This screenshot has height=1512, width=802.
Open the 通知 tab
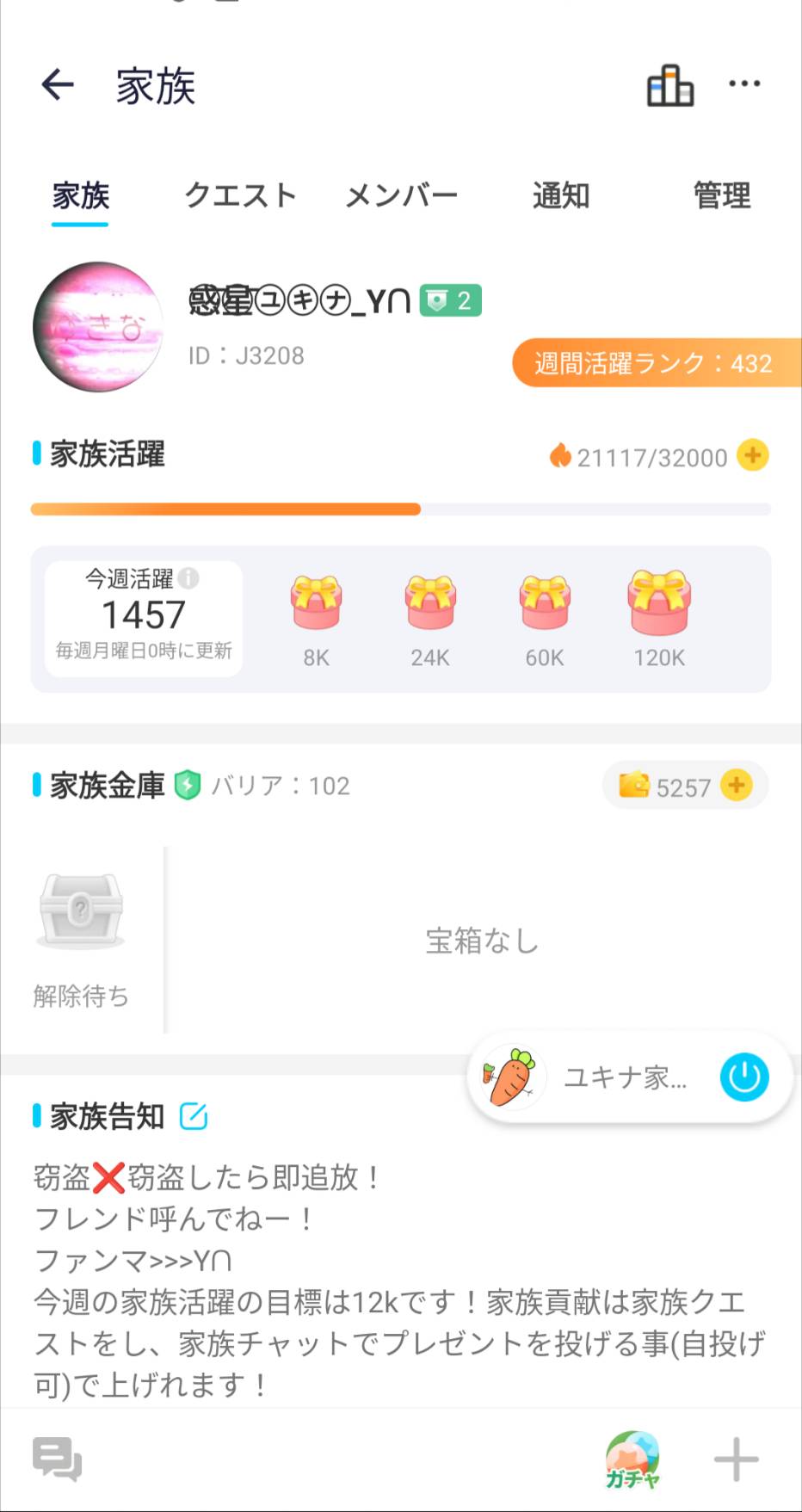[x=561, y=196]
